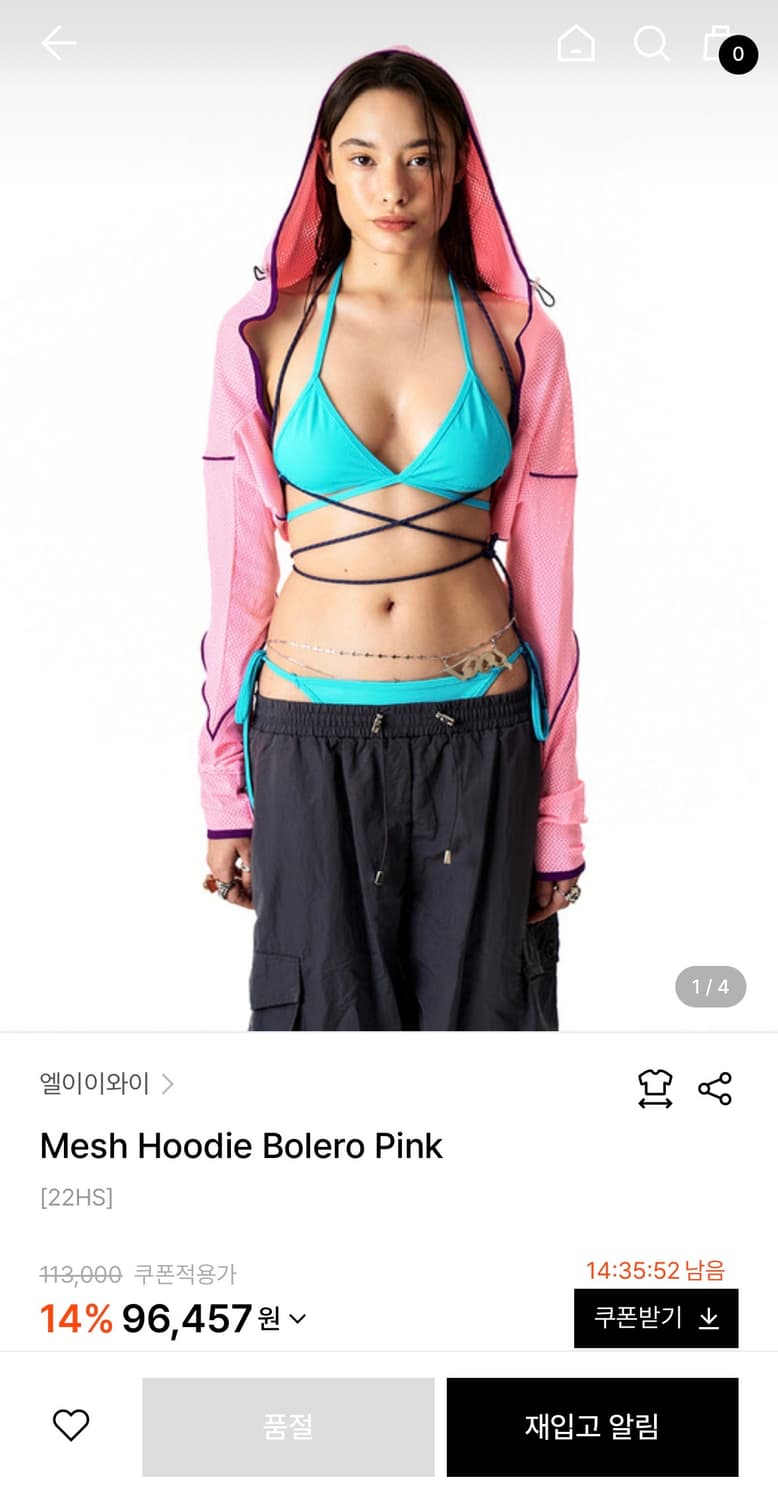This screenshot has width=778, height=1500.
Task: Open the home icon
Action: click(576, 43)
